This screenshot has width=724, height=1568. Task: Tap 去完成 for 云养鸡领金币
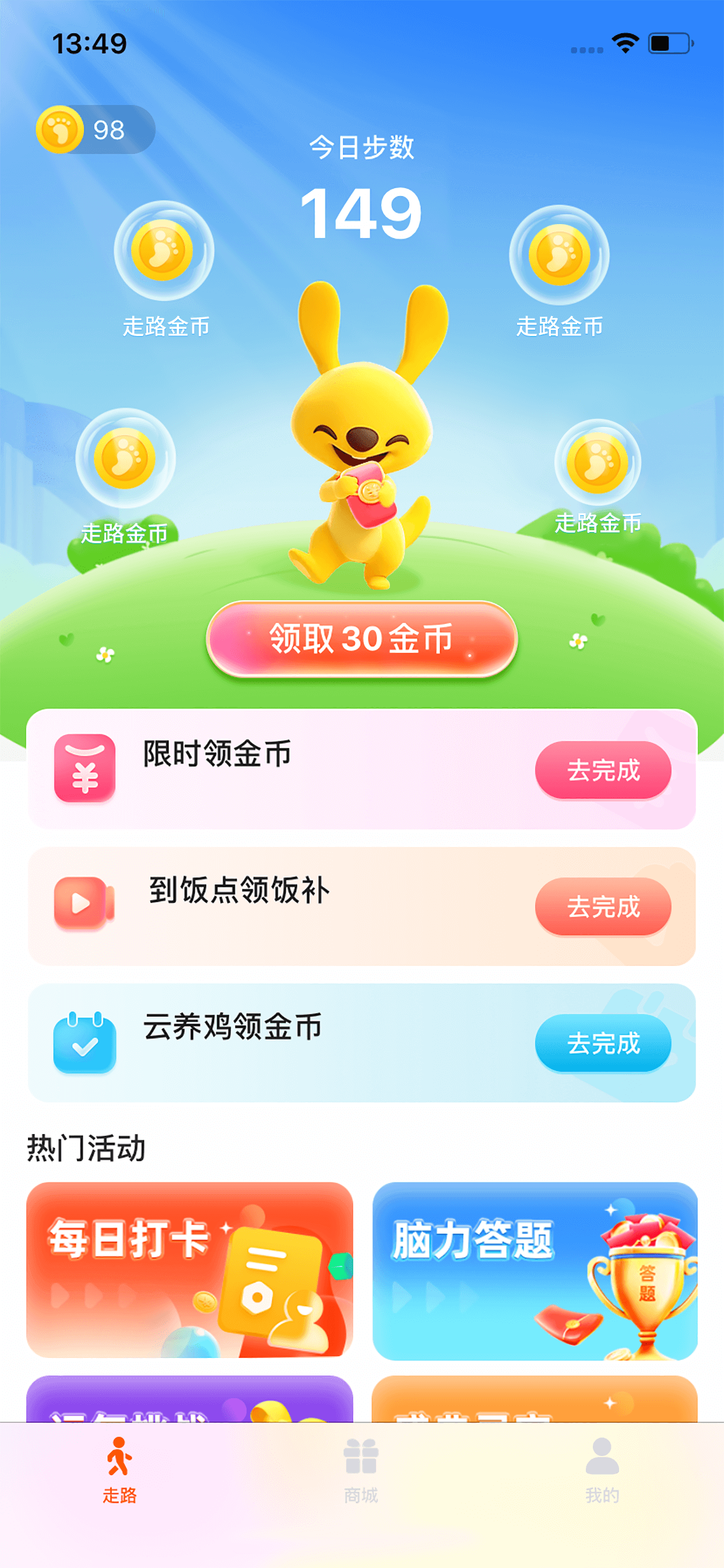click(602, 1042)
